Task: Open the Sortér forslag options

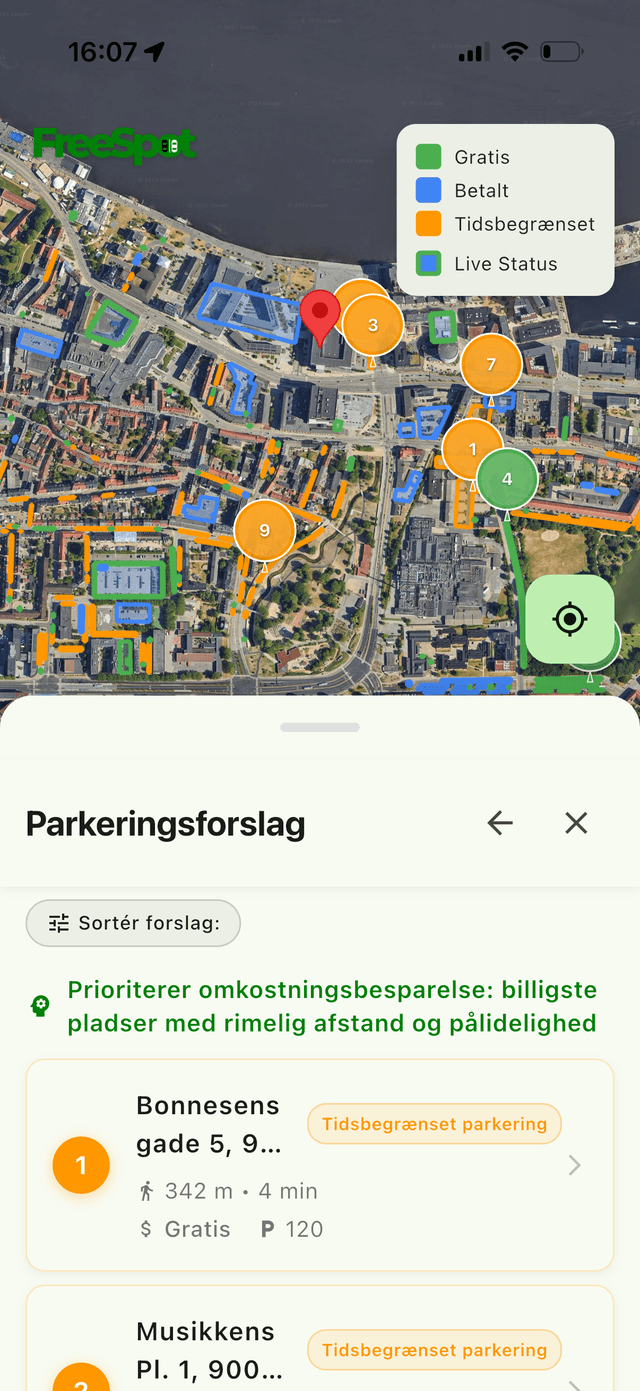Action: click(x=133, y=923)
